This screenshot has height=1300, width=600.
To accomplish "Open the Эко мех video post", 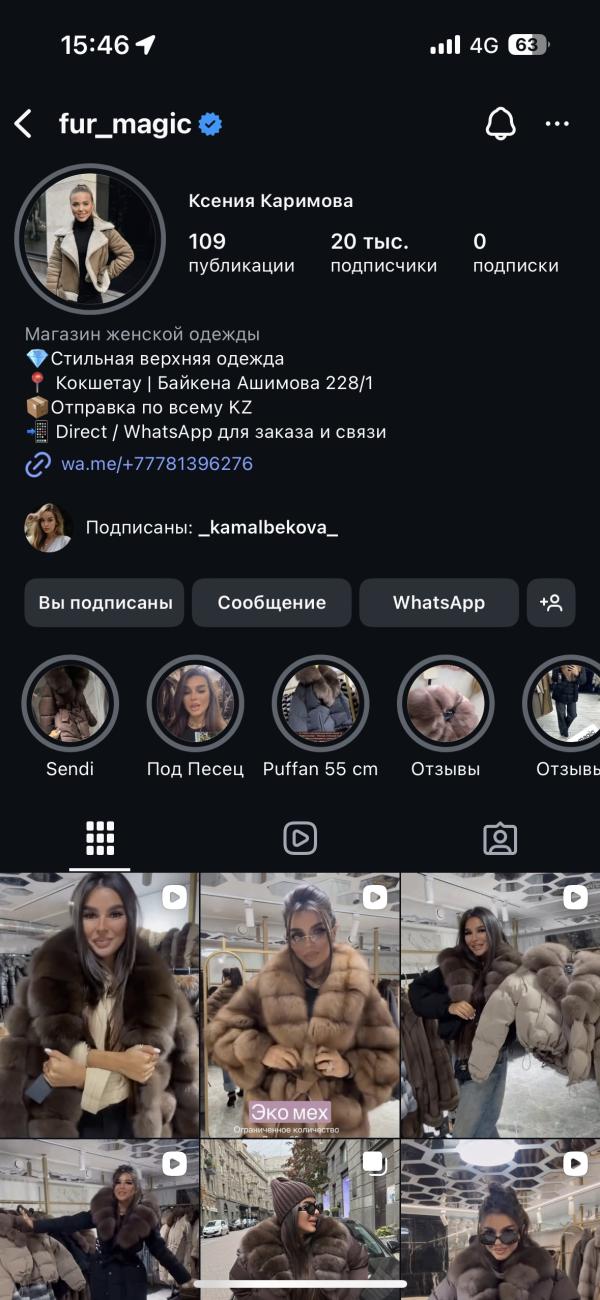I will (x=300, y=1005).
